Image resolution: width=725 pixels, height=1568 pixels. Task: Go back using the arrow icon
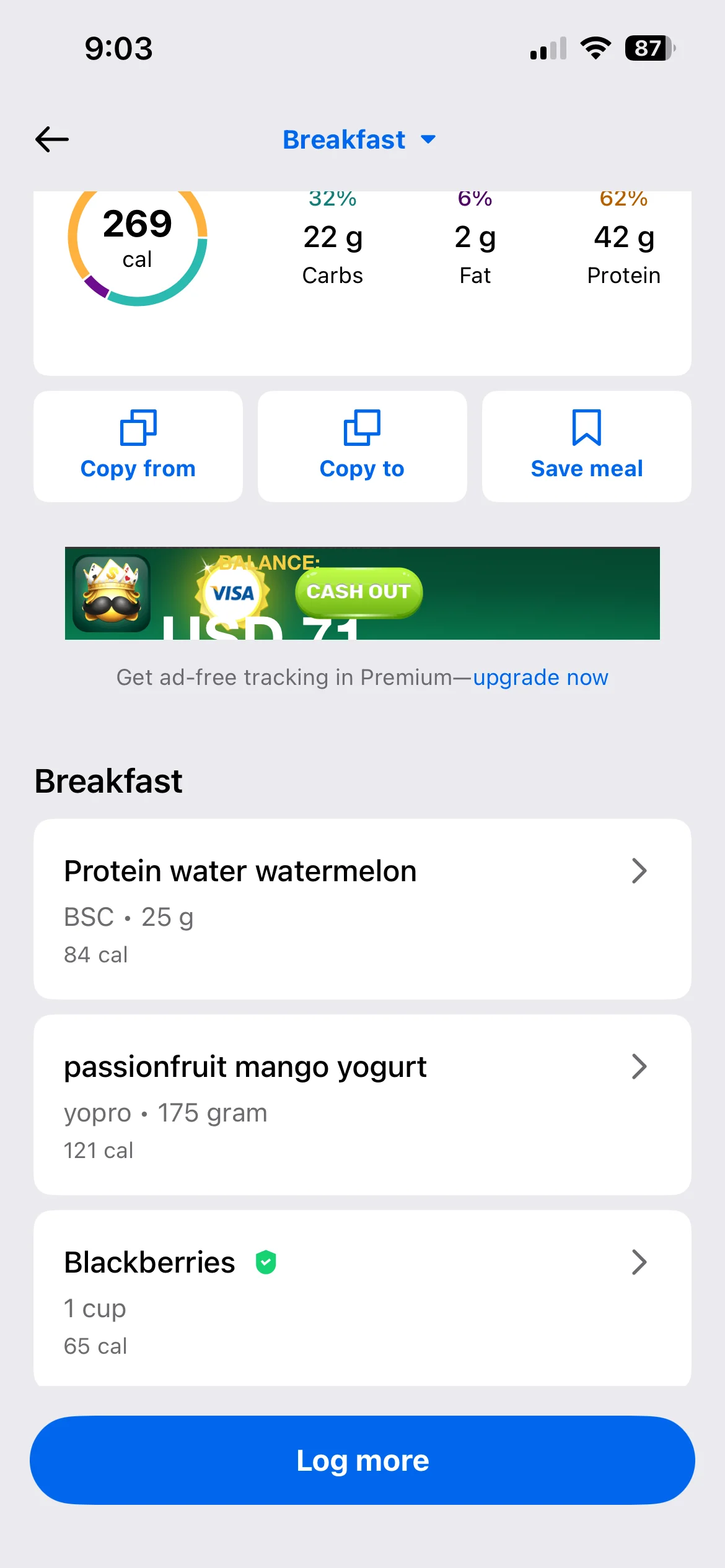point(52,139)
